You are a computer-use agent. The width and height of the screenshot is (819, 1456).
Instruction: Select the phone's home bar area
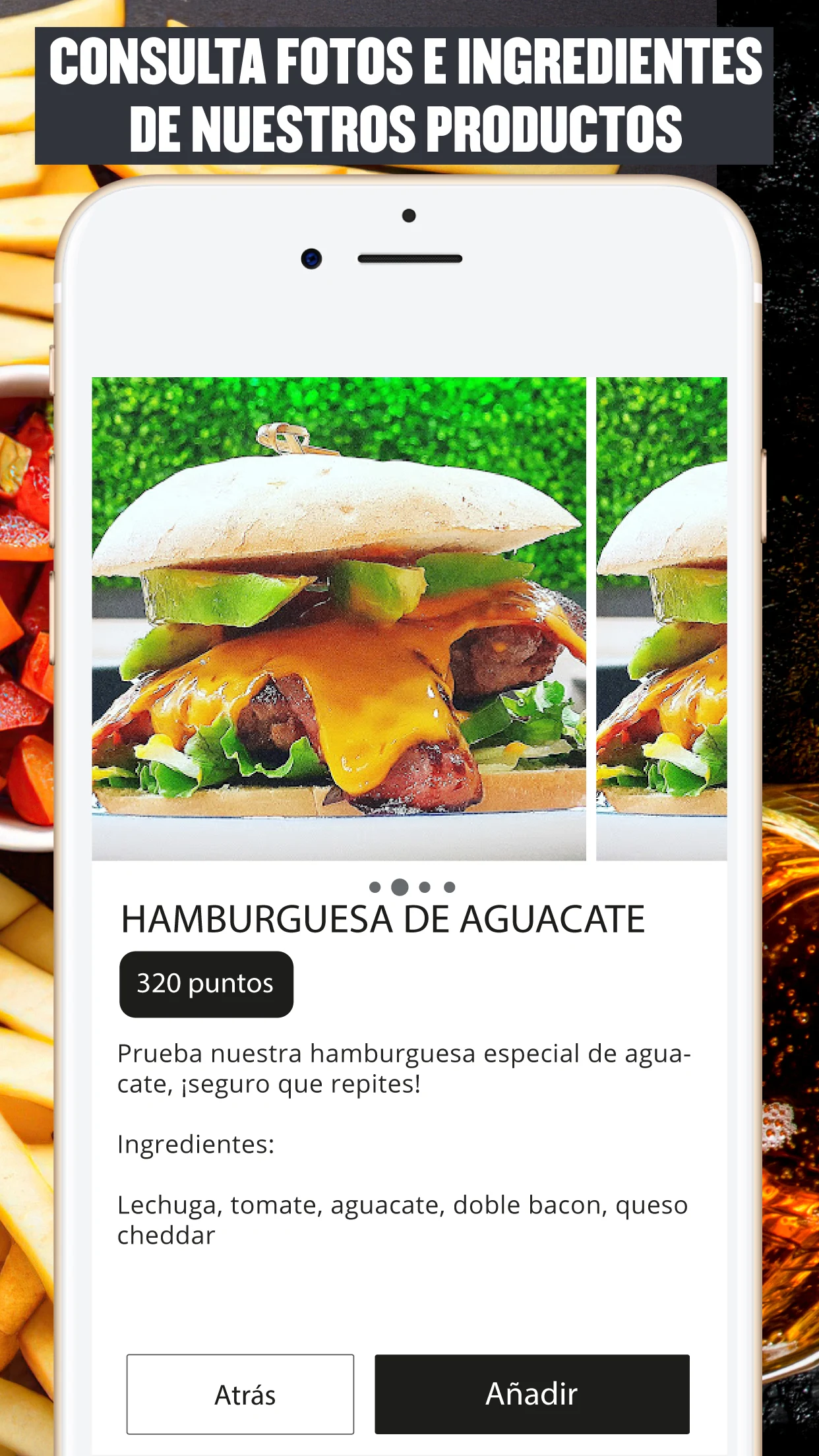click(x=409, y=1447)
